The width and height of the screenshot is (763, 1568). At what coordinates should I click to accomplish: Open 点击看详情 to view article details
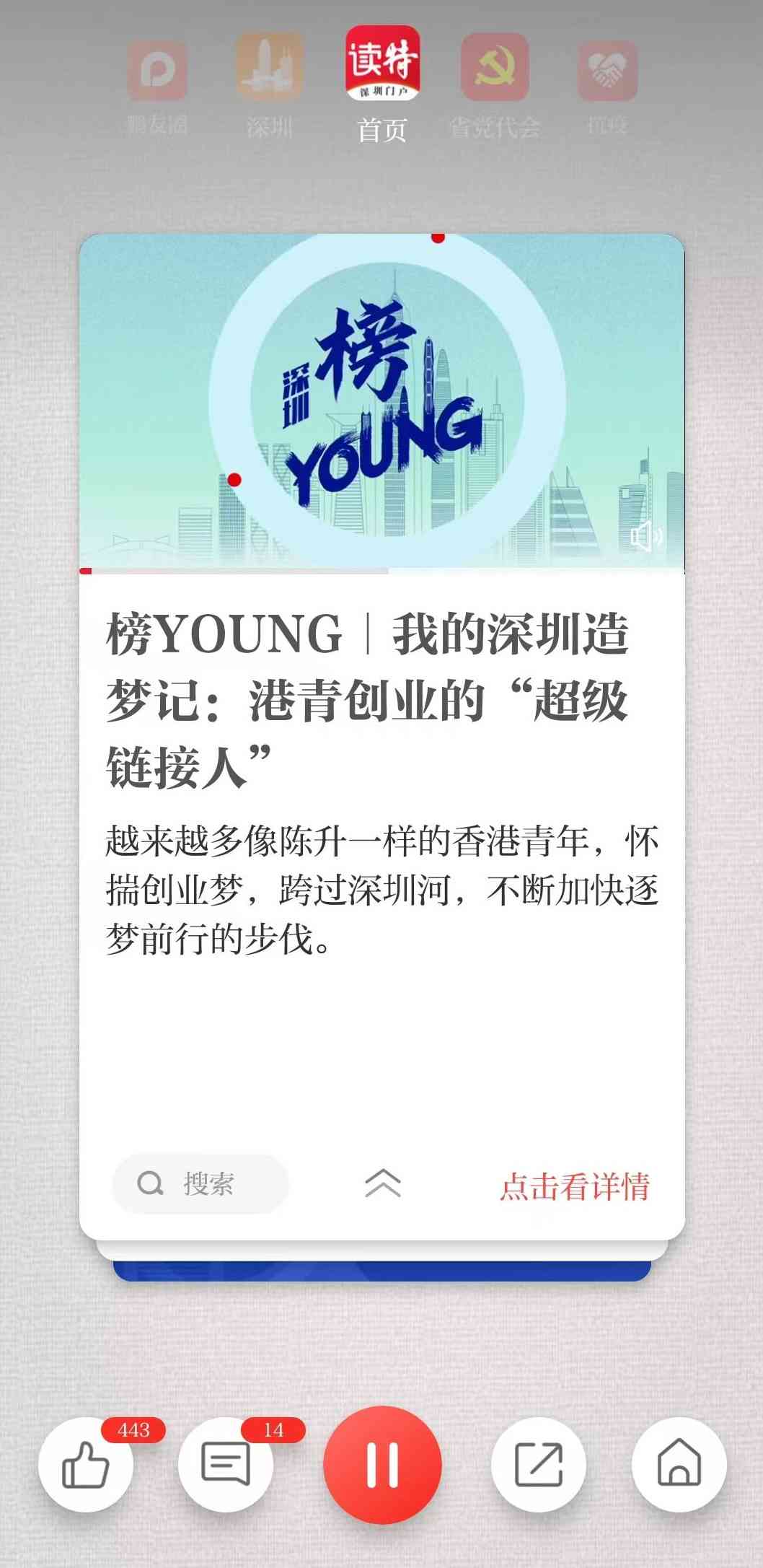pyautogui.click(x=574, y=1186)
